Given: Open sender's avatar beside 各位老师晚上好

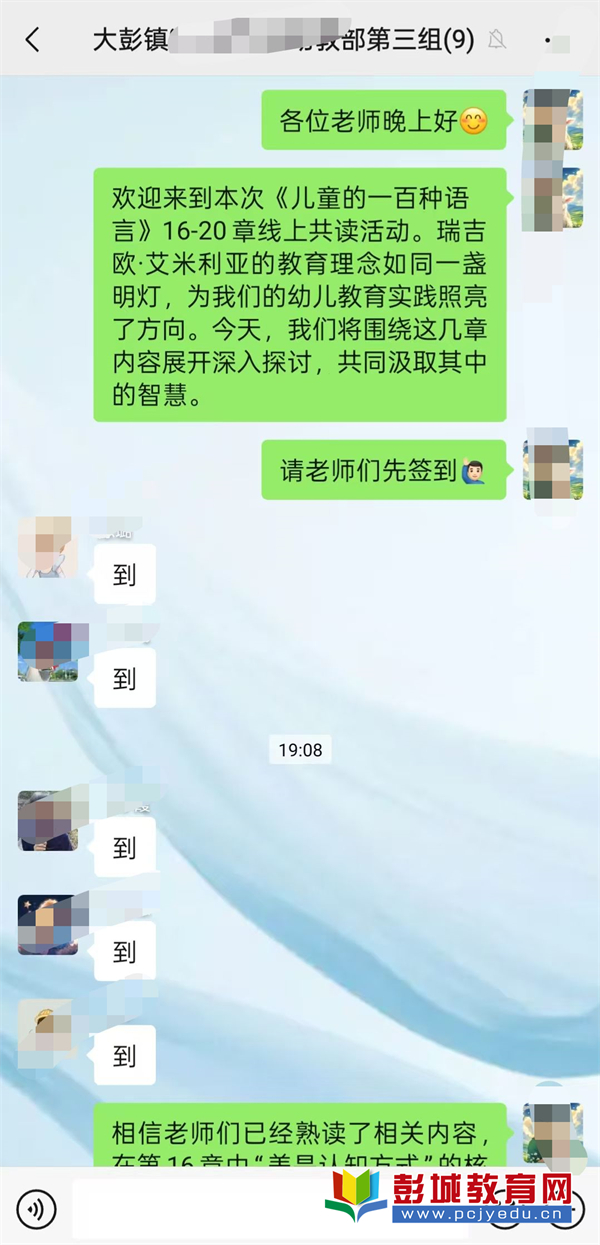Looking at the screenshot, I should 552,120.
